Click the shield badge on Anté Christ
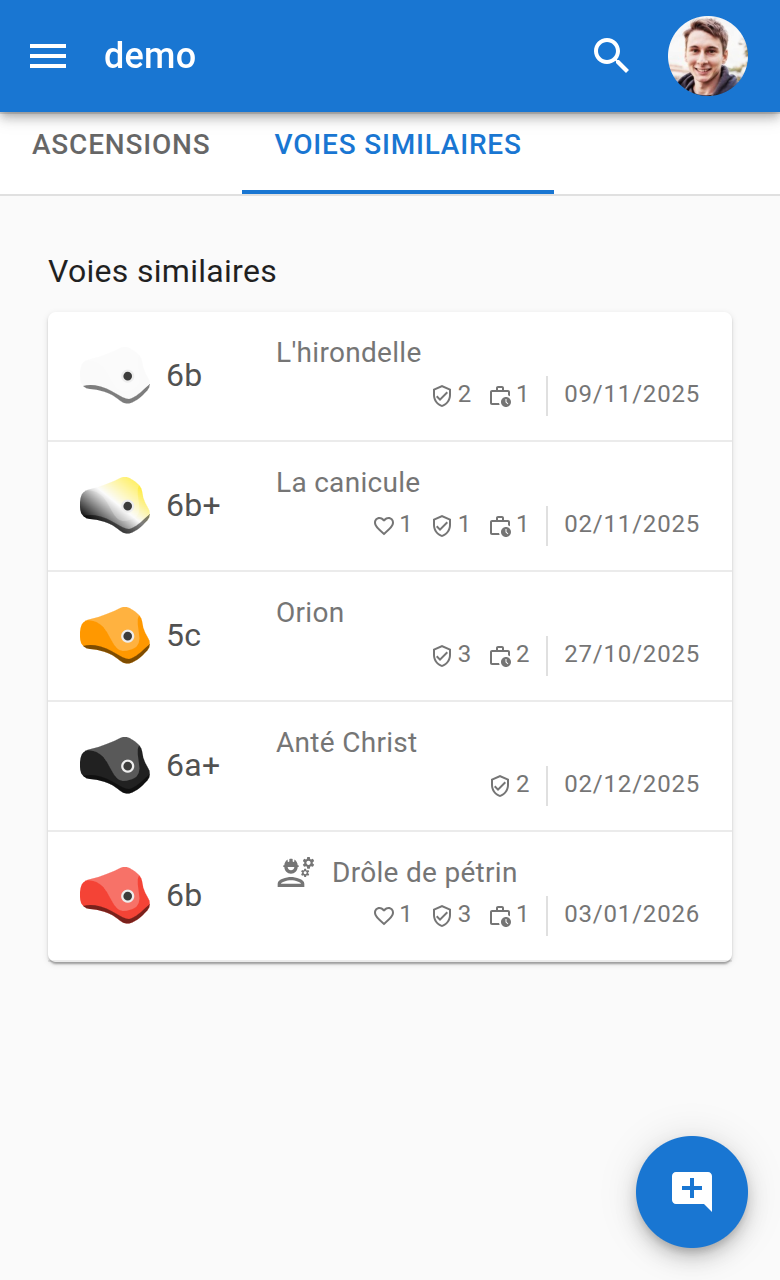 point(500,784)
